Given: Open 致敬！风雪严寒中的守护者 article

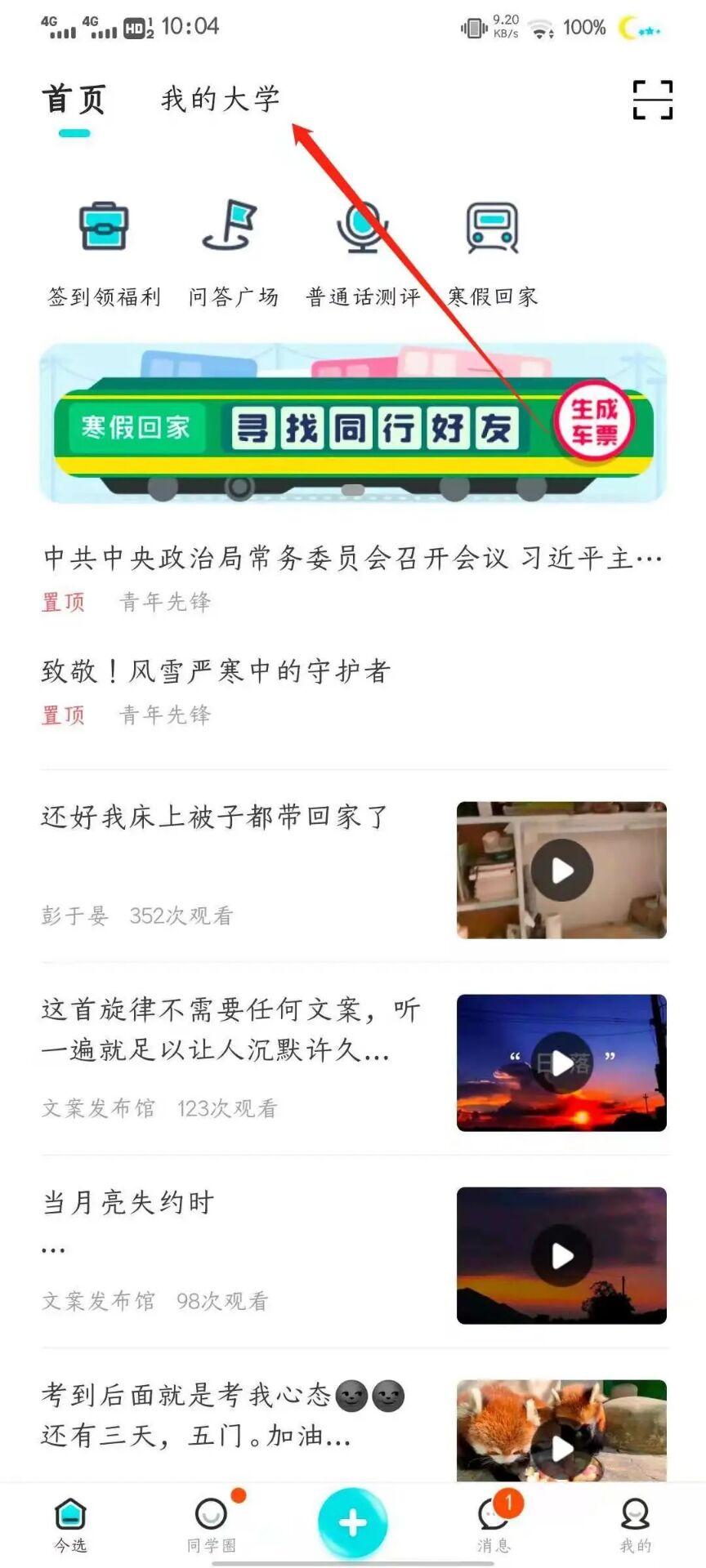Looking at the screenshot, I should tap(217, 671).
